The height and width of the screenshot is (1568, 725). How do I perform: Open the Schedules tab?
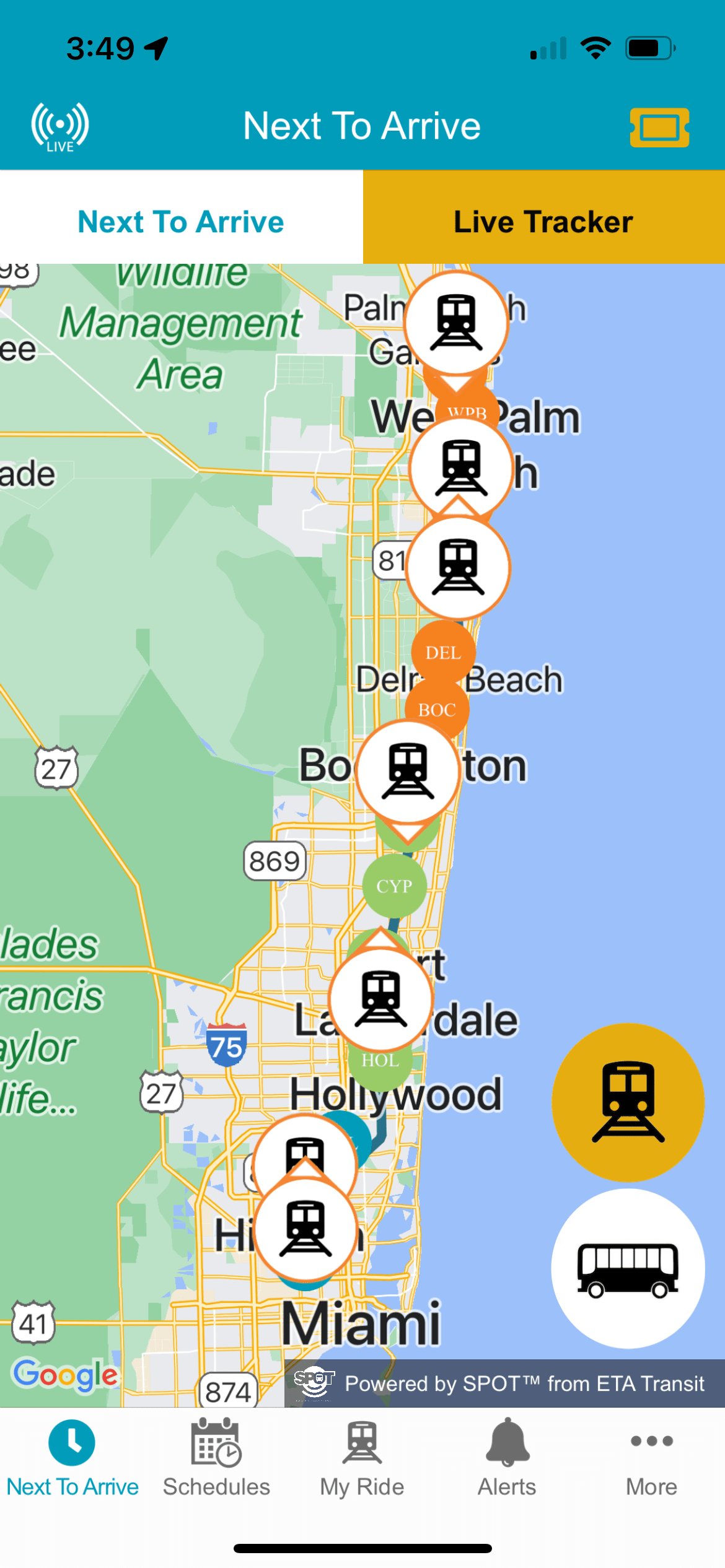216,1458
